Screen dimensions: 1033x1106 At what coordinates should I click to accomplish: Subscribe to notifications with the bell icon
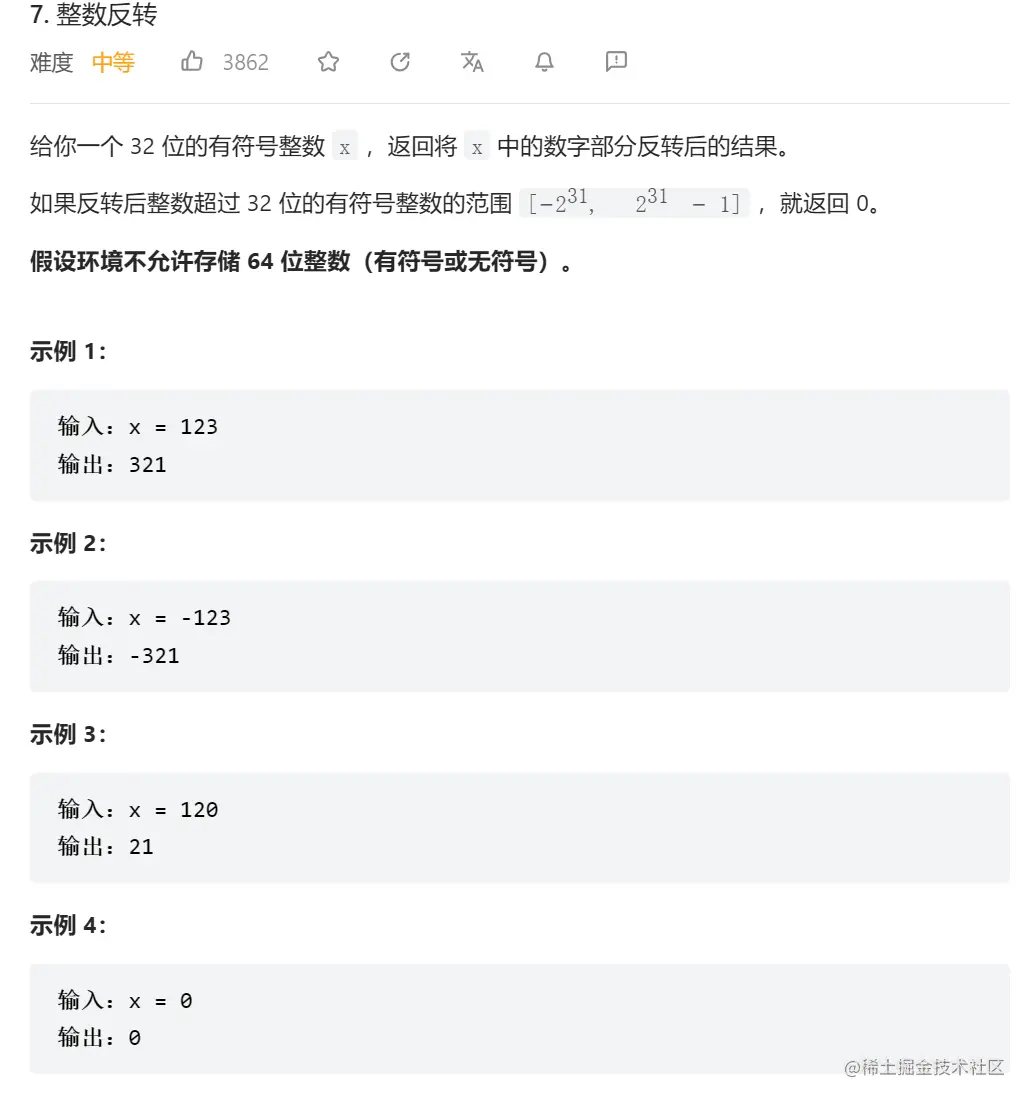pos(544,62)
